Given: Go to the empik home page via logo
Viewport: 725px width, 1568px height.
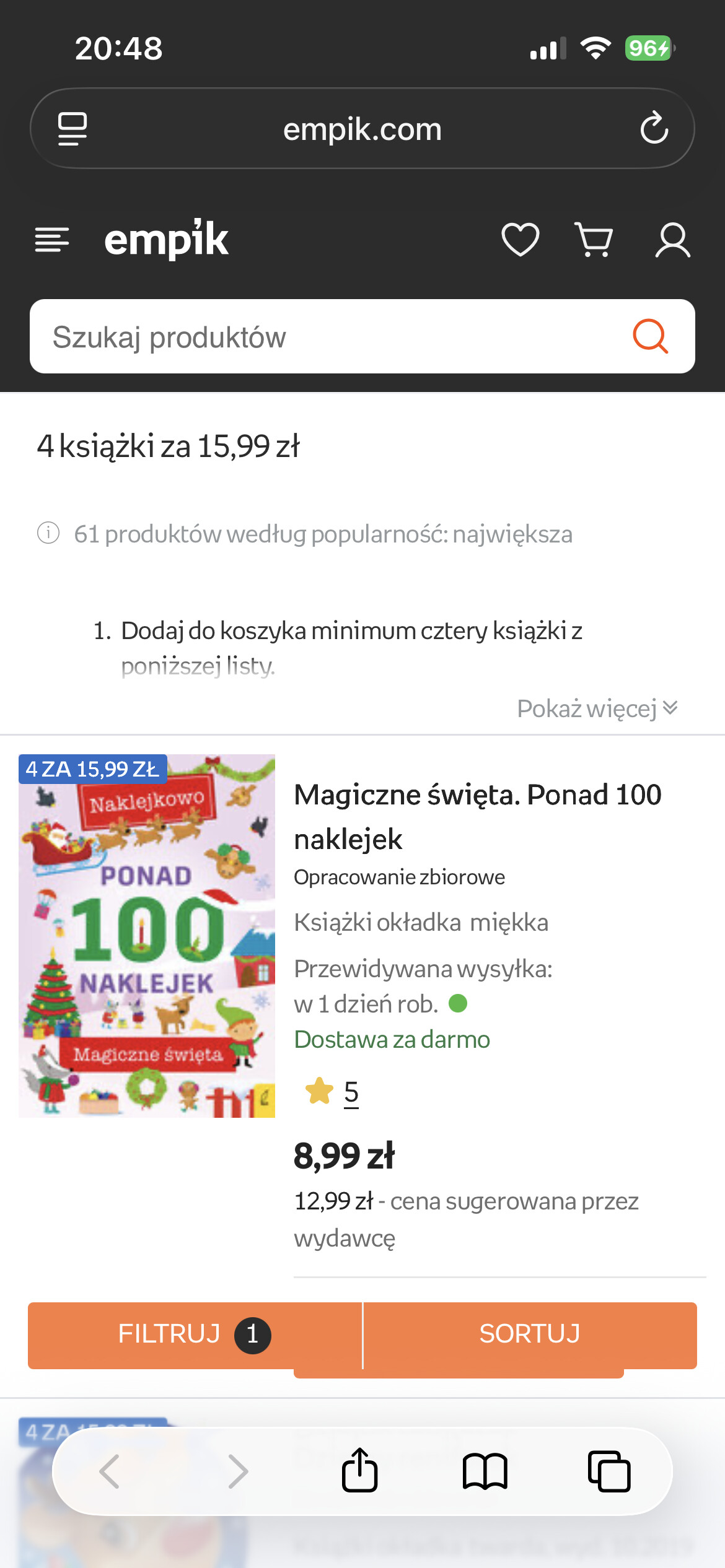Looking at the screenshot, I should (166, 240).
